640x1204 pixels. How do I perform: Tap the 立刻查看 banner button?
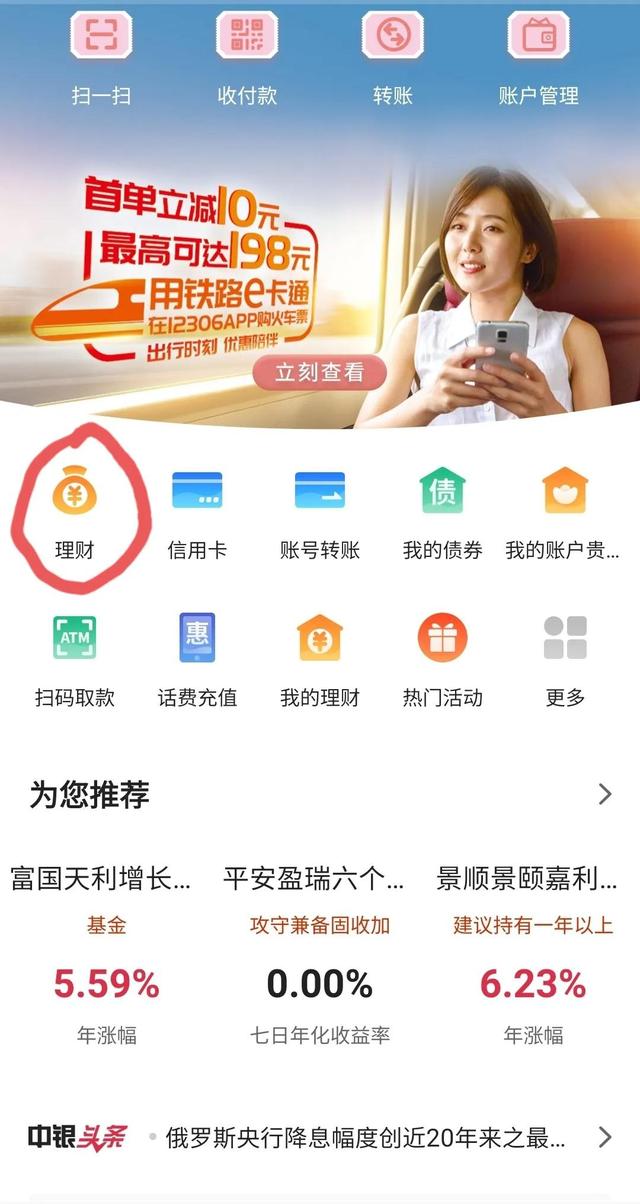pyautogui.click(x=320, y=373)
